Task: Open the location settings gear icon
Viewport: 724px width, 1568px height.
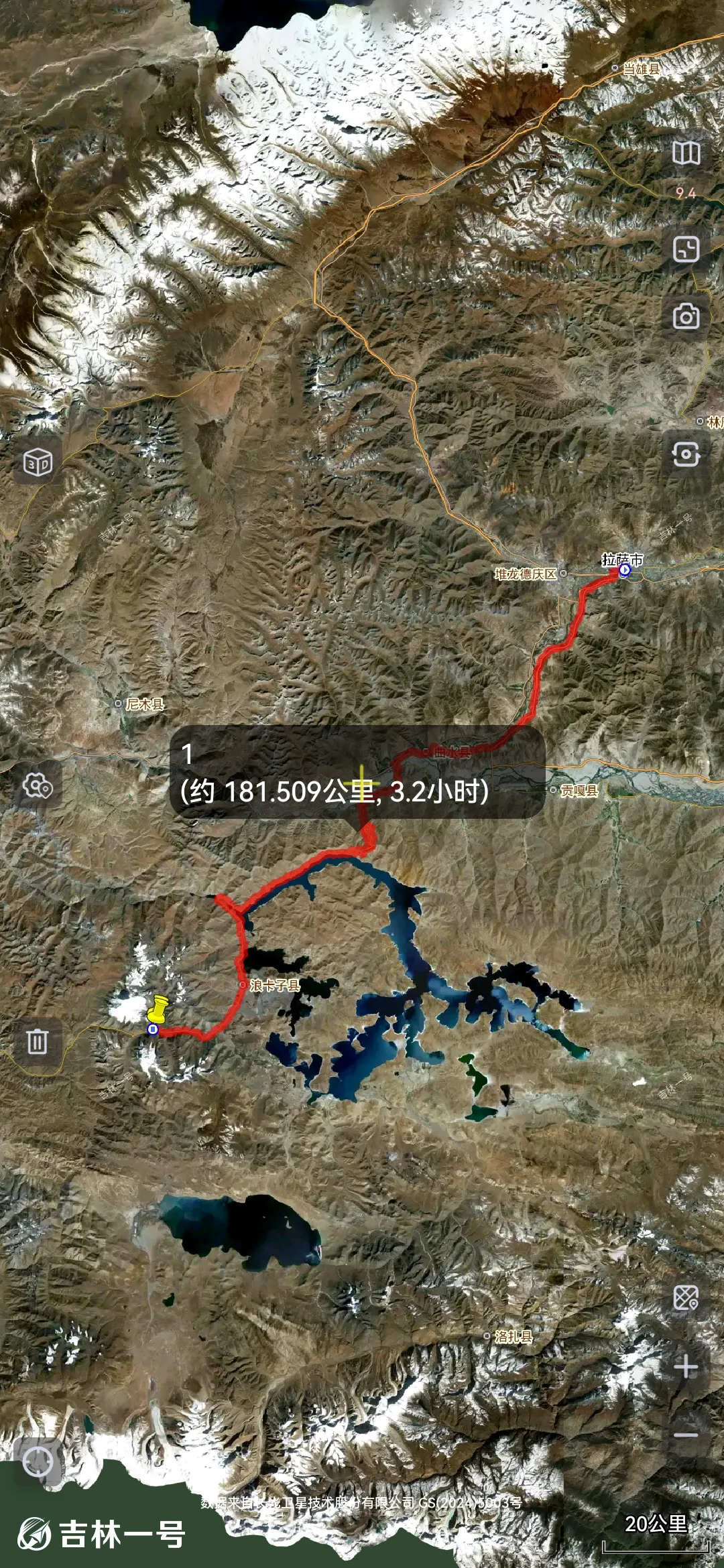Action: coord(38,785)
